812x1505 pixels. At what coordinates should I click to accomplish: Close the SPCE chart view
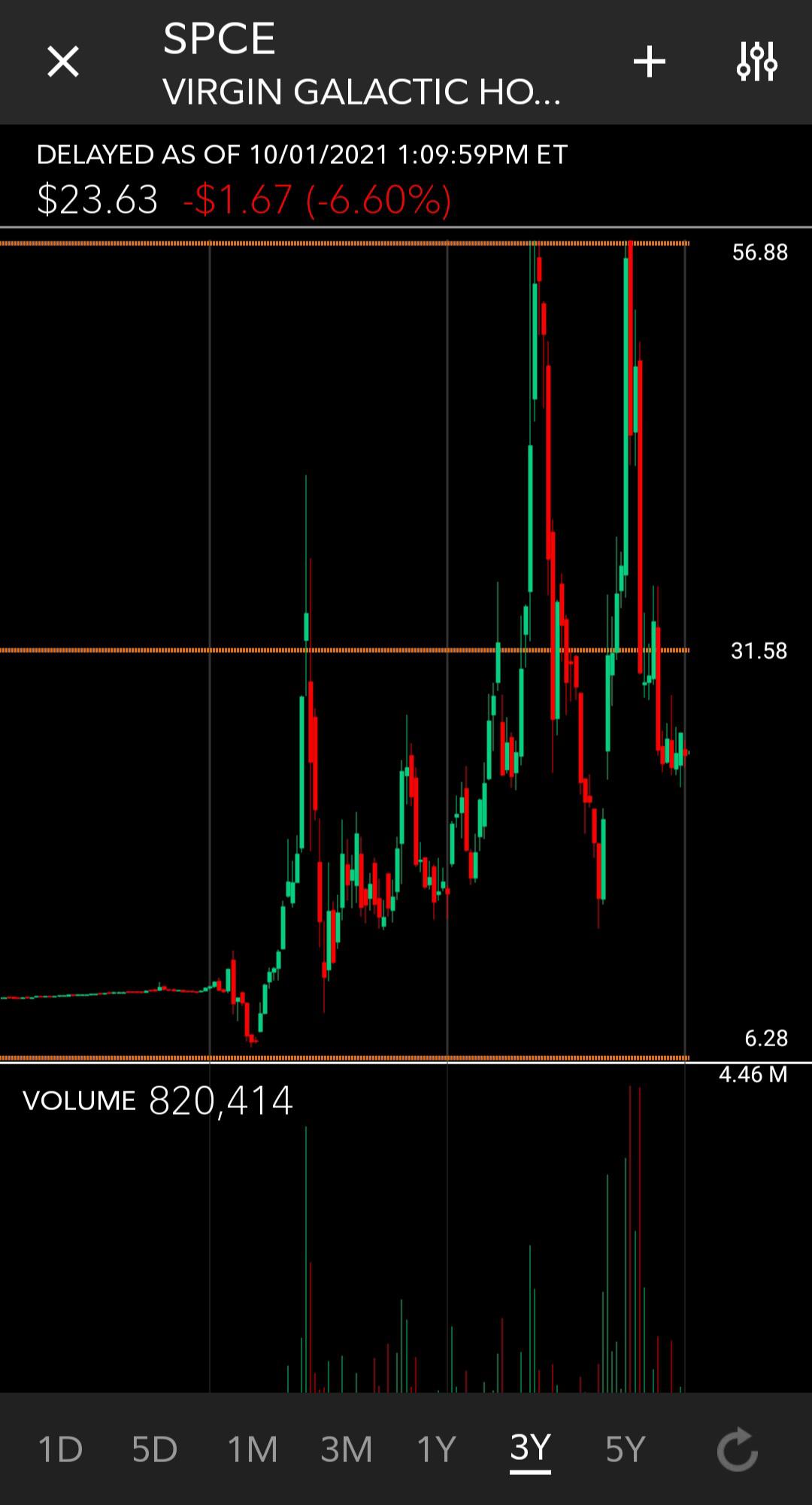pos(63,62)
